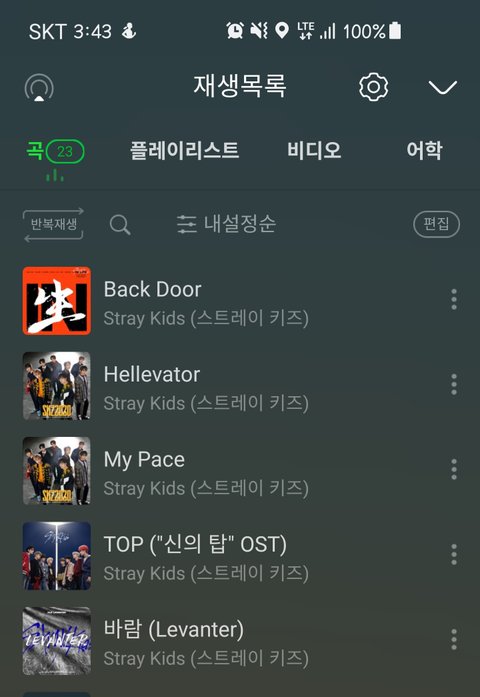Open more options for Back Door
Screen dimensions: 480x697
click(454, 299)
